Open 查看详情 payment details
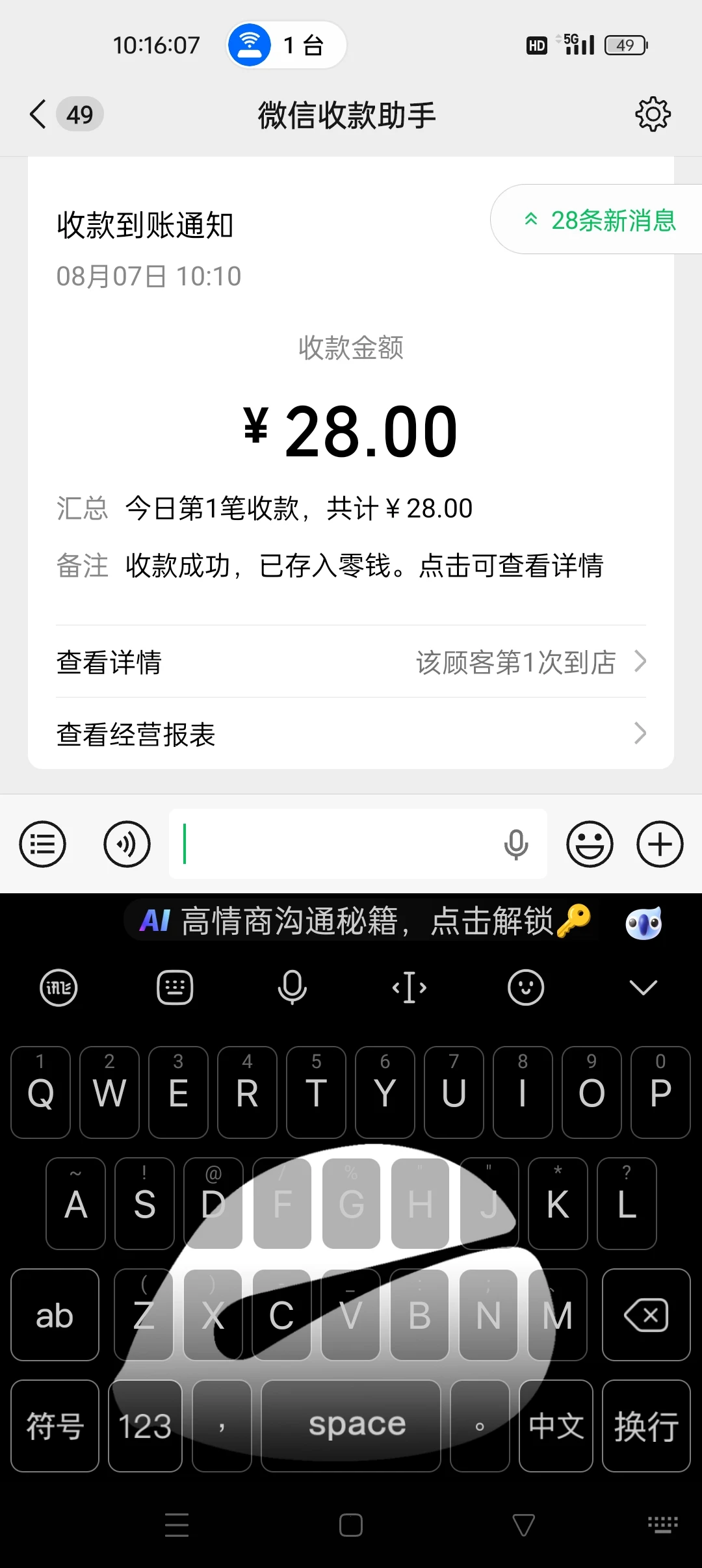 [x=641, y=662]
